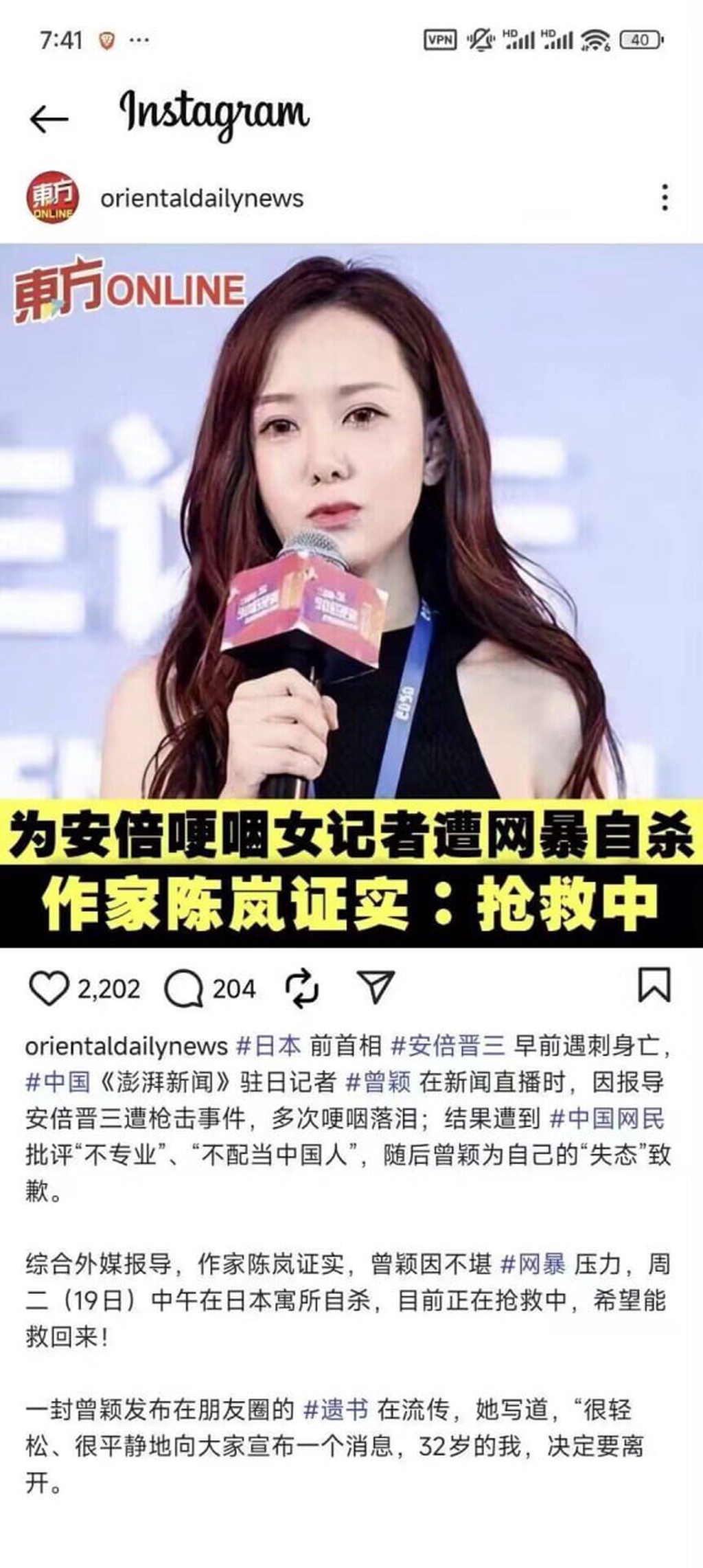Open the #中国 hashtag
Viewport: 703px width, 1568px height.
click(58, 1082)
